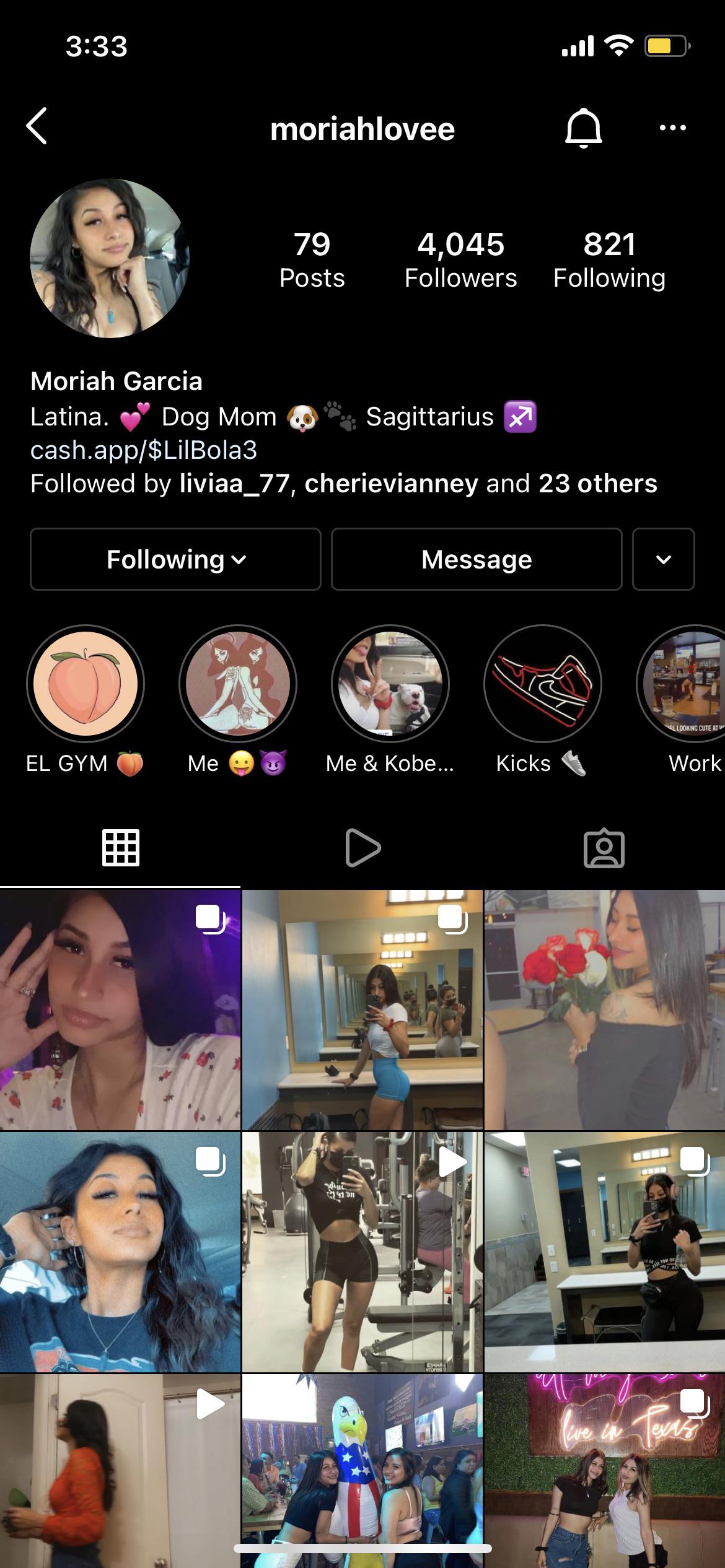Open the notifications bell for this profile

coord(583,128)
